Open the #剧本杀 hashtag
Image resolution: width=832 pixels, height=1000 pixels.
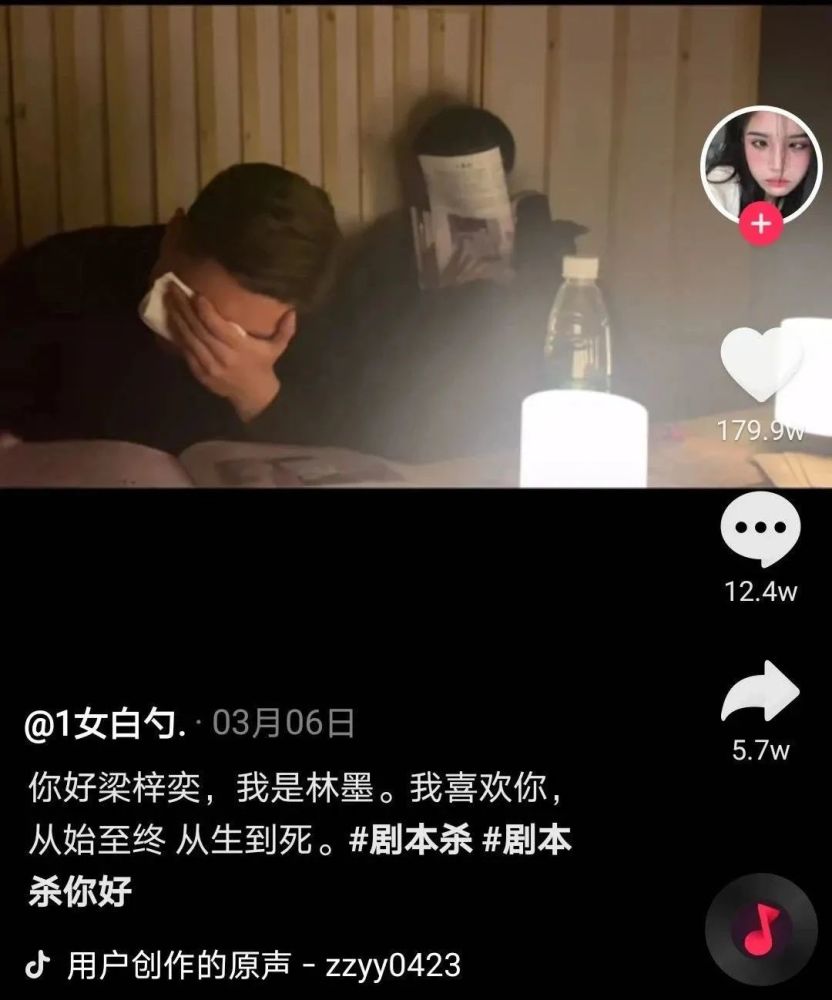[x=411, y=839]
